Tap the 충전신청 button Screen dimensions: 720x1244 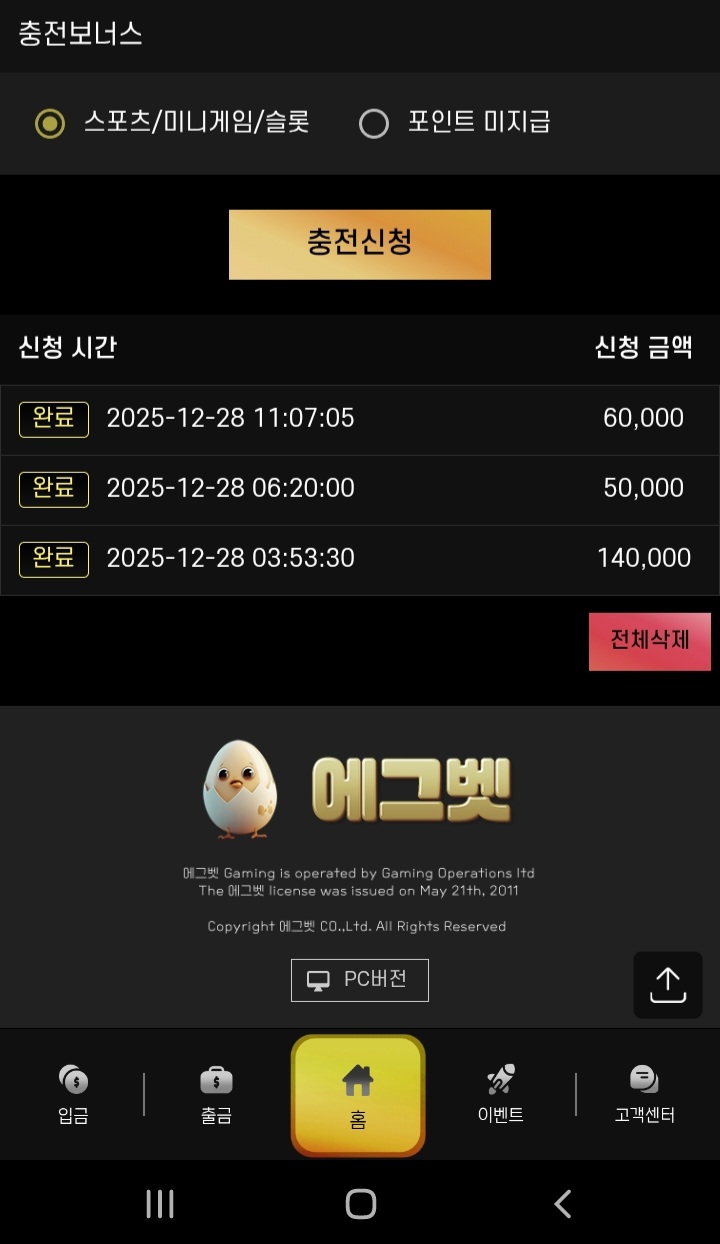360,244
